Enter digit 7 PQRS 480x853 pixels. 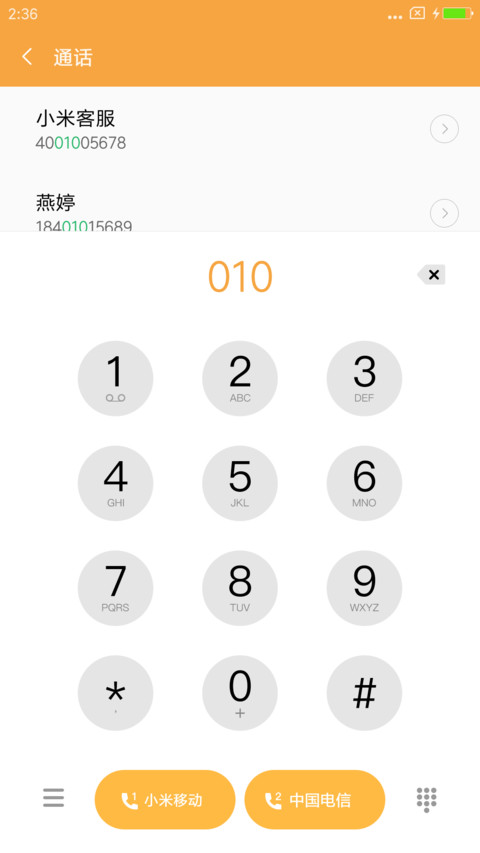click(115, 588)
